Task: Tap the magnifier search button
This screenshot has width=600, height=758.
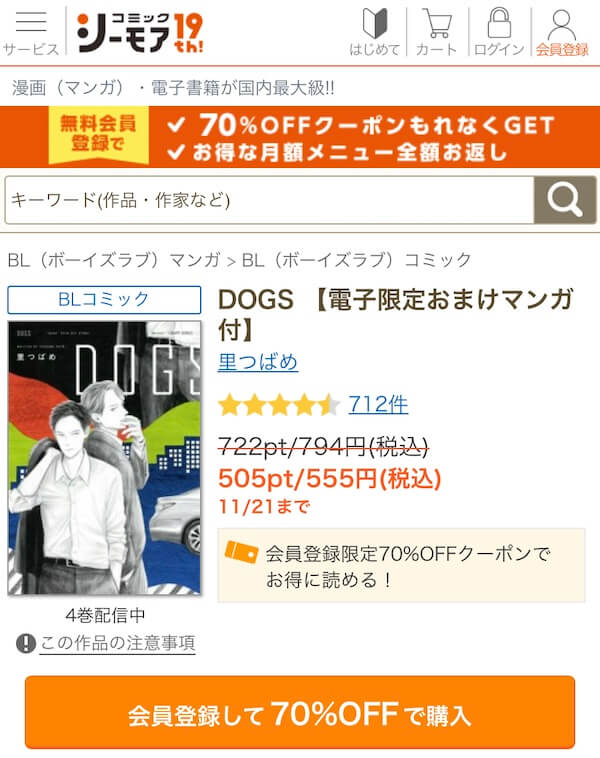Action: 565,200
